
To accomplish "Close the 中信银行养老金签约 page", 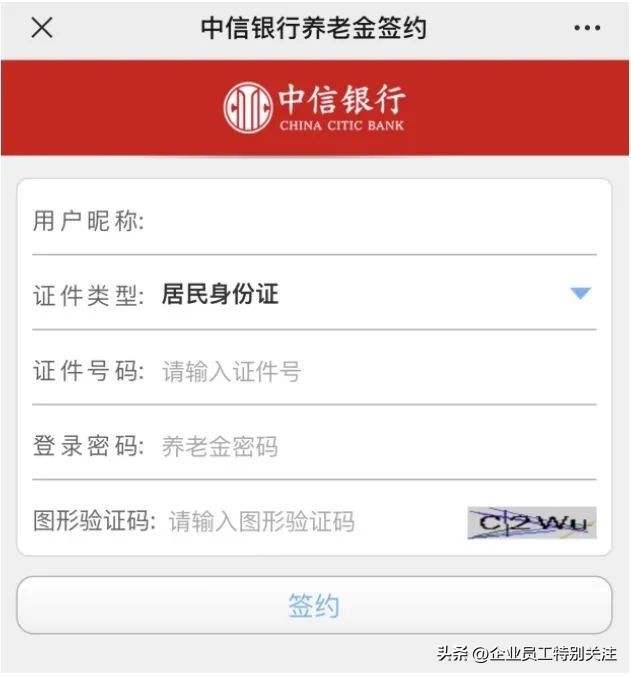I will (x=41, y=28).
